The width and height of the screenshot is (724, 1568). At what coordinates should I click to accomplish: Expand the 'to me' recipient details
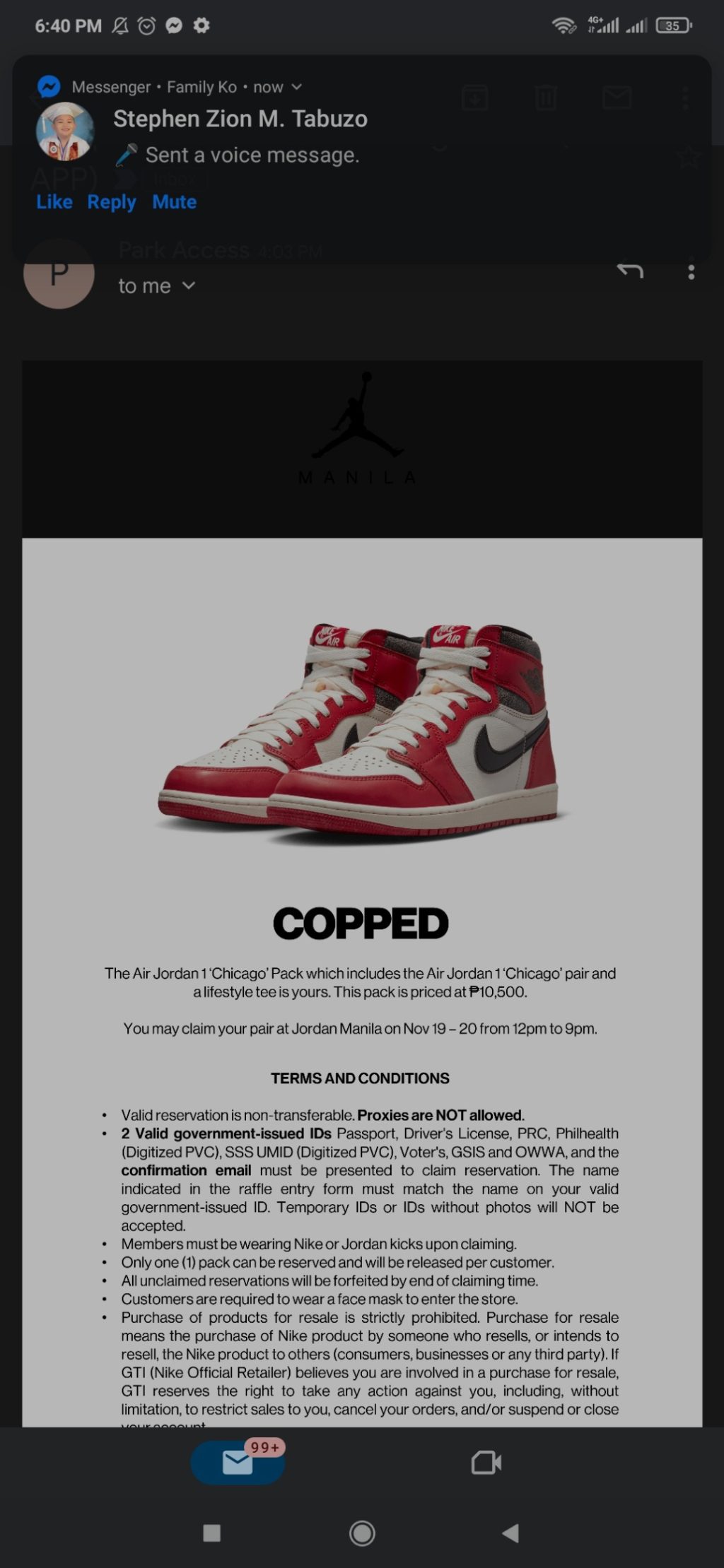(x=188, y=285)
